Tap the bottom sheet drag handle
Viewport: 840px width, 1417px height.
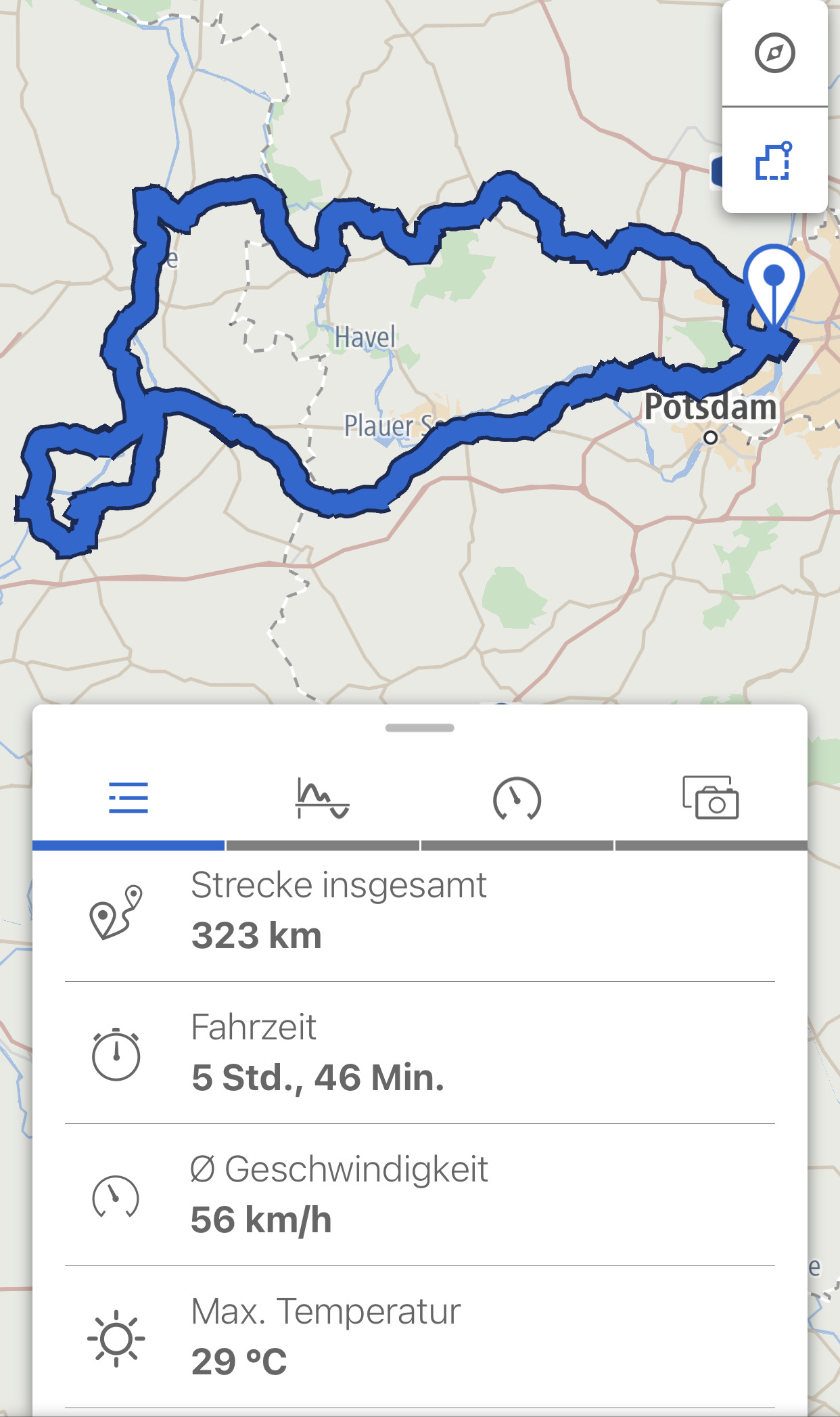pyautogui.click(x=419, y=728)
